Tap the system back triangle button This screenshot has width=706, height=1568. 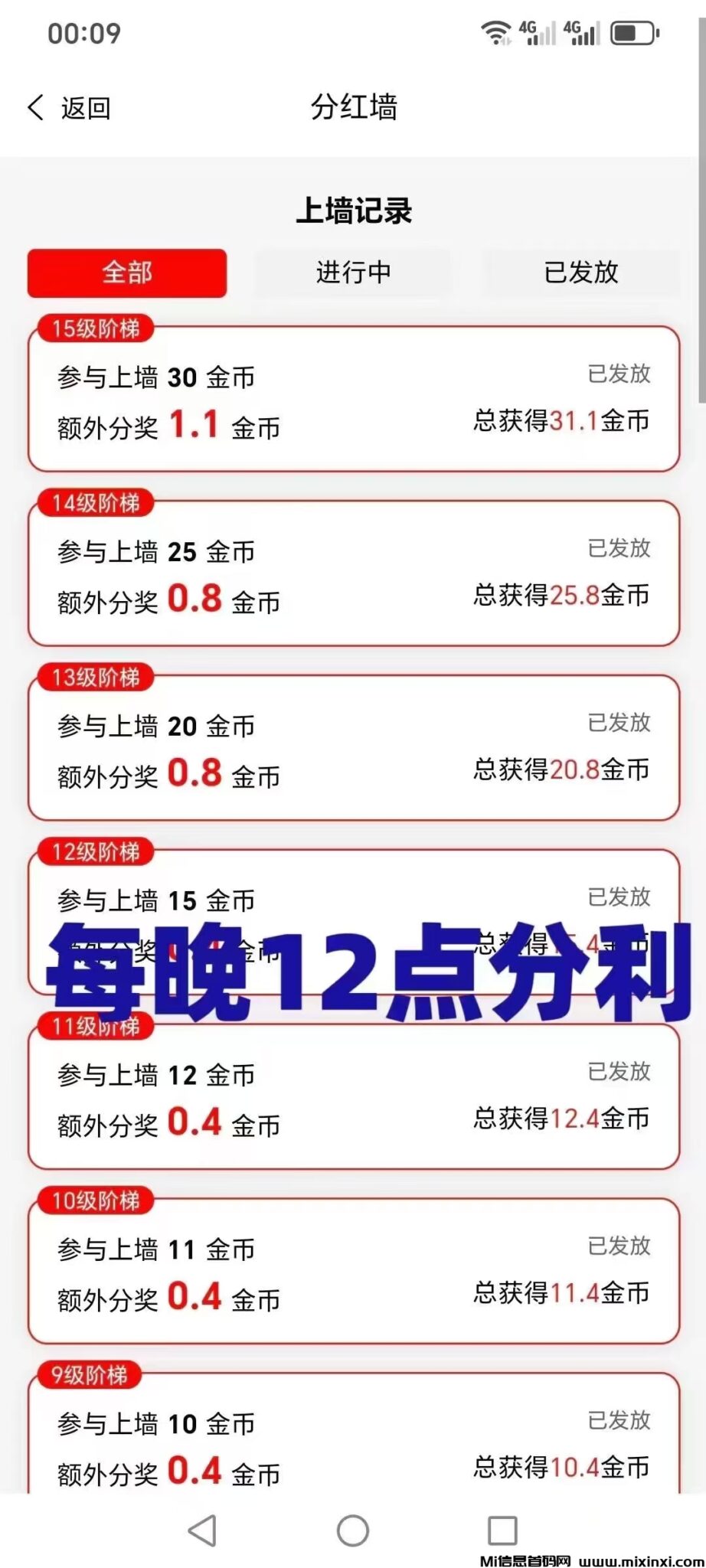(202, 1530)
